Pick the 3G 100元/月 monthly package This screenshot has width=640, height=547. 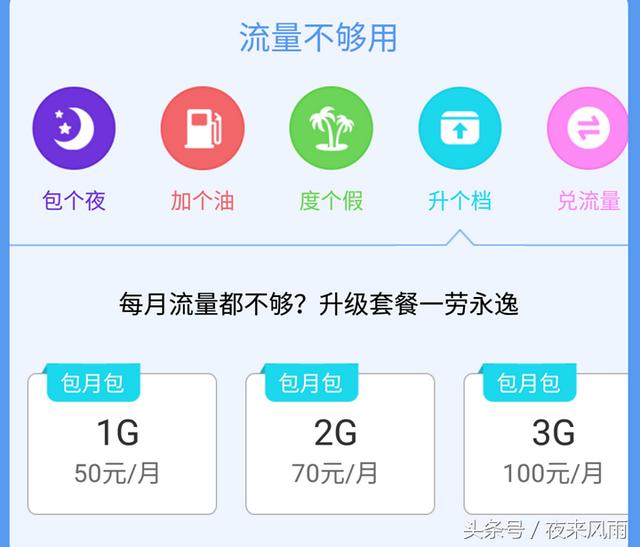pyautogui.click(x=552, y=445)
